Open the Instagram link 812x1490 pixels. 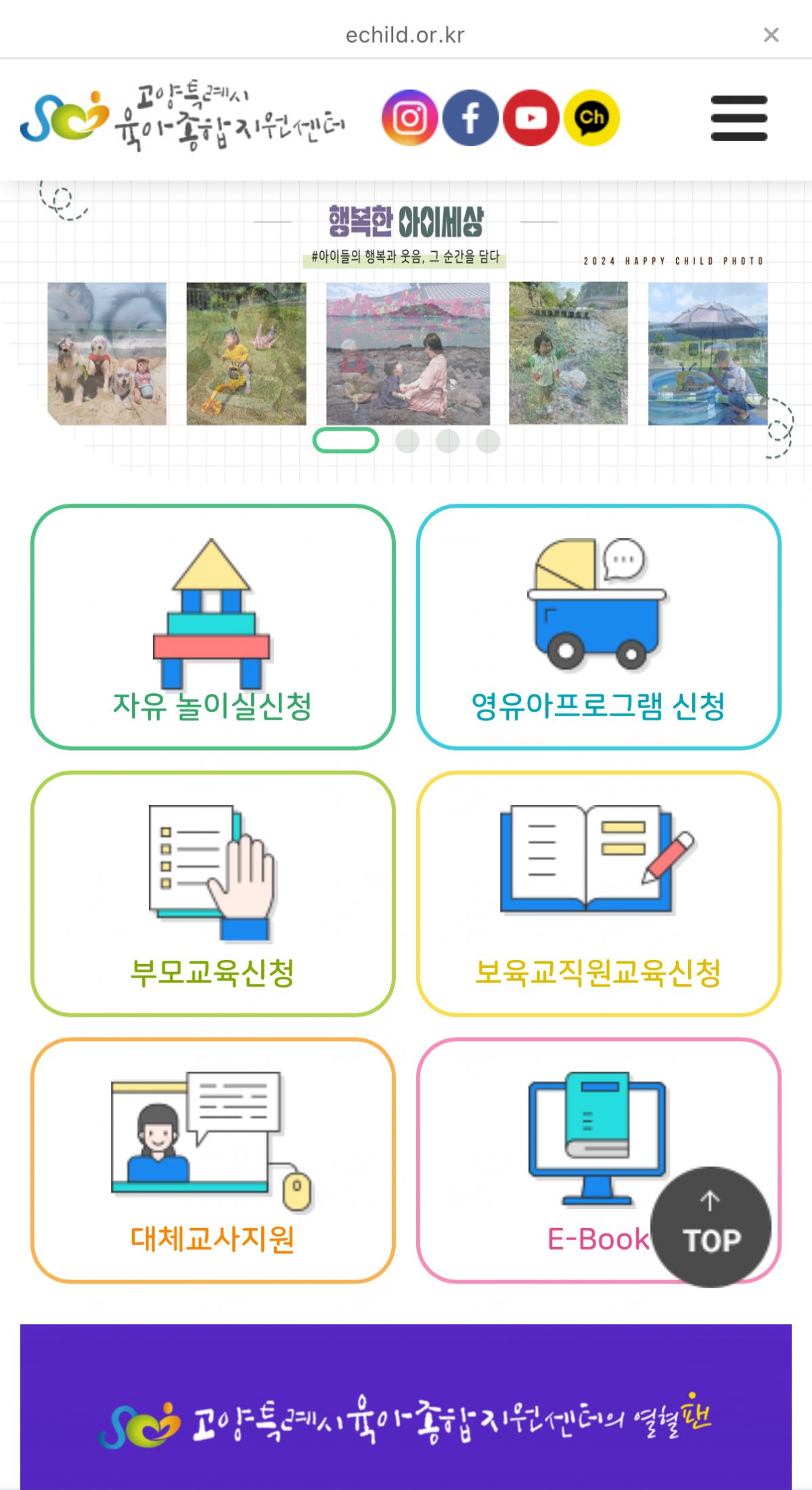click(409, 118)
